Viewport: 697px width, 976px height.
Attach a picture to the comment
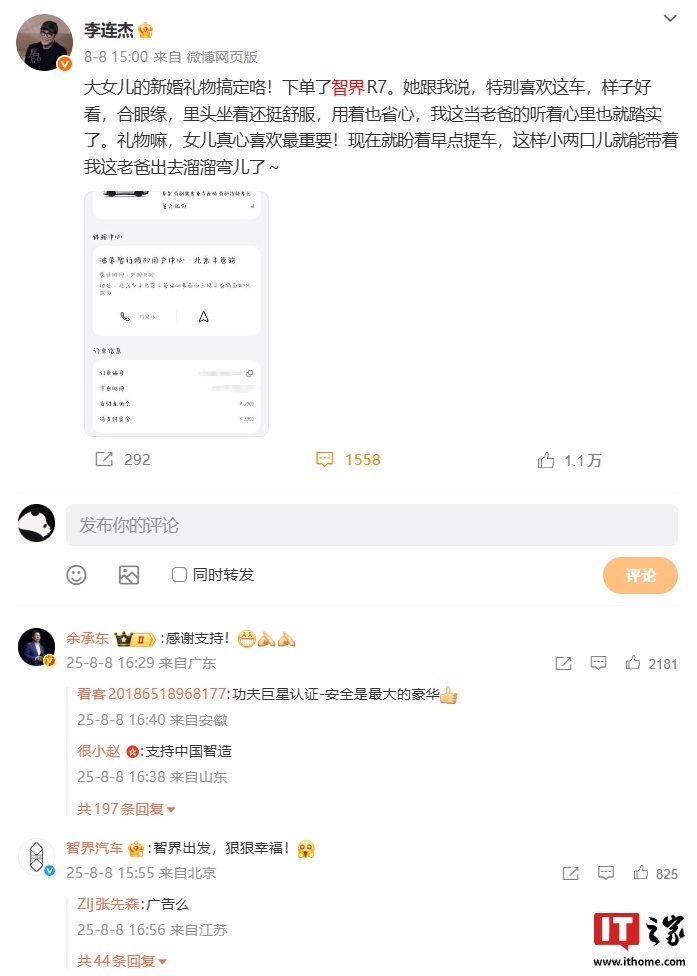129,575
